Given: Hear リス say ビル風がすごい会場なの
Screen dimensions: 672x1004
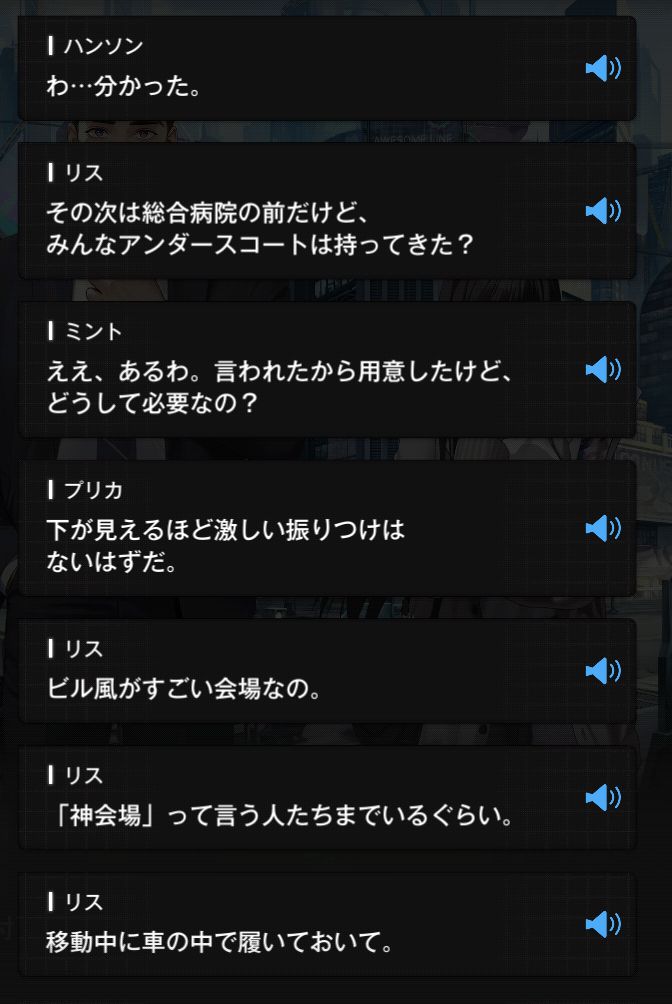Looking at the screenshot, I should click(x=602, y=670).
